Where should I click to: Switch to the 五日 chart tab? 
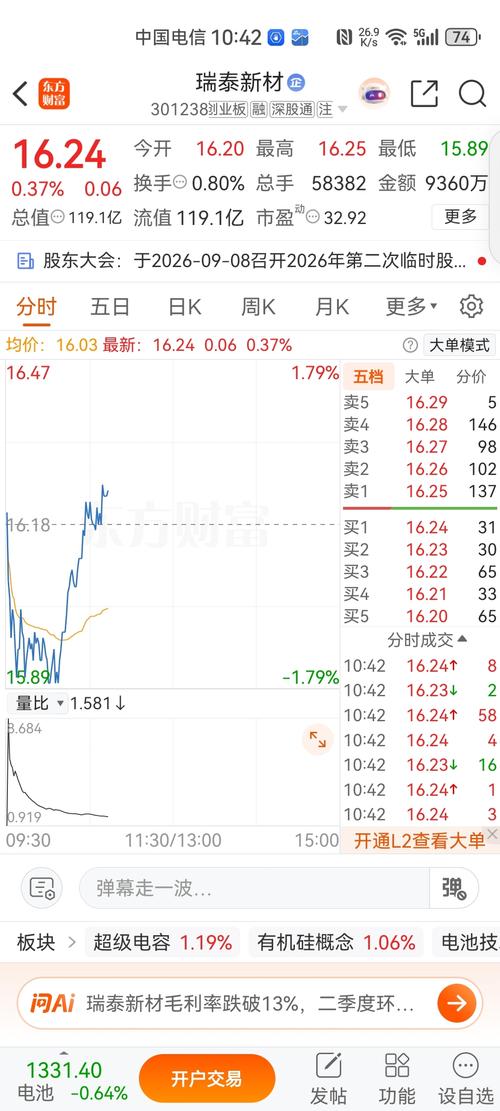tap(110, 307)
